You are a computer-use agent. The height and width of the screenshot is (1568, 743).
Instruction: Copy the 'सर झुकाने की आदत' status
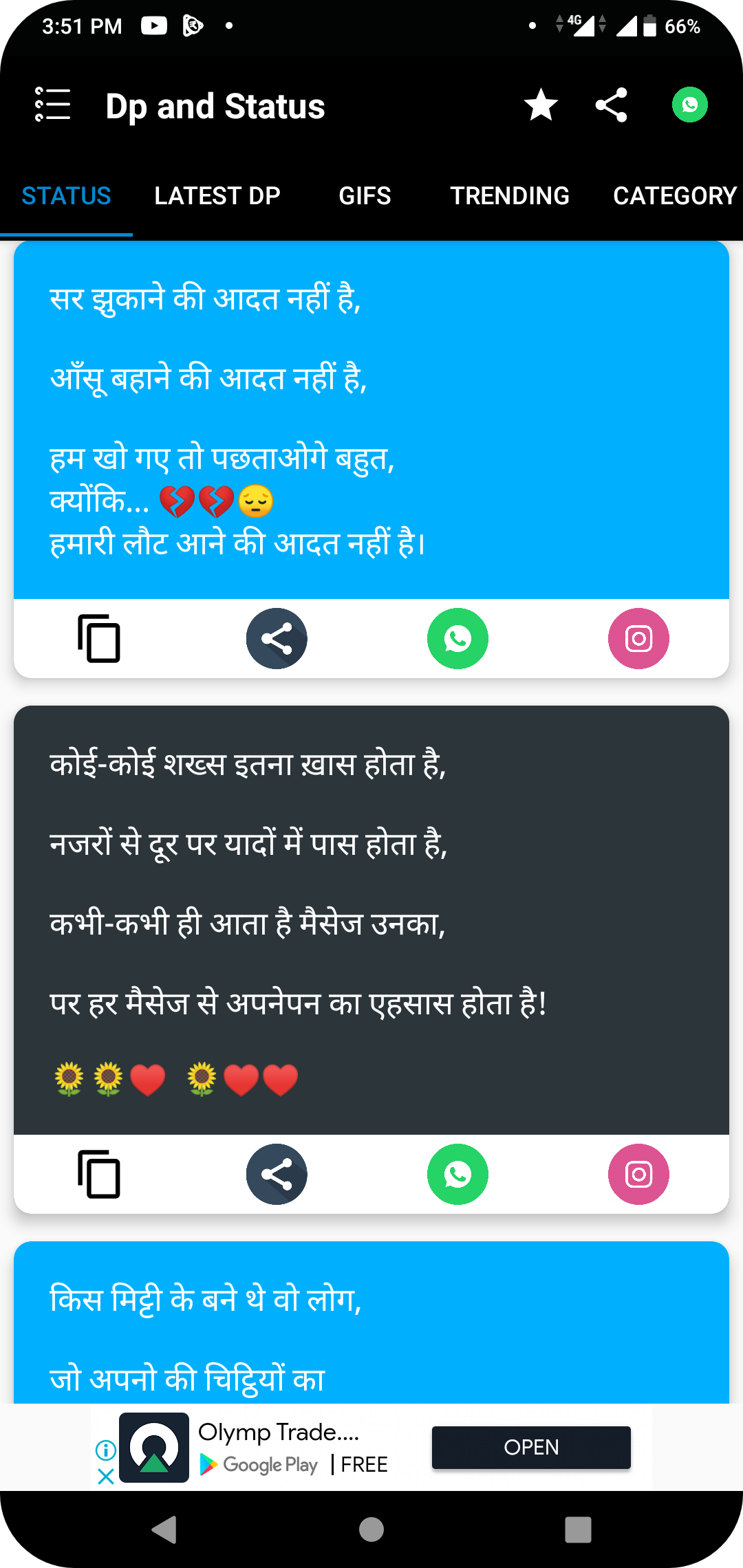coord(99,639)
